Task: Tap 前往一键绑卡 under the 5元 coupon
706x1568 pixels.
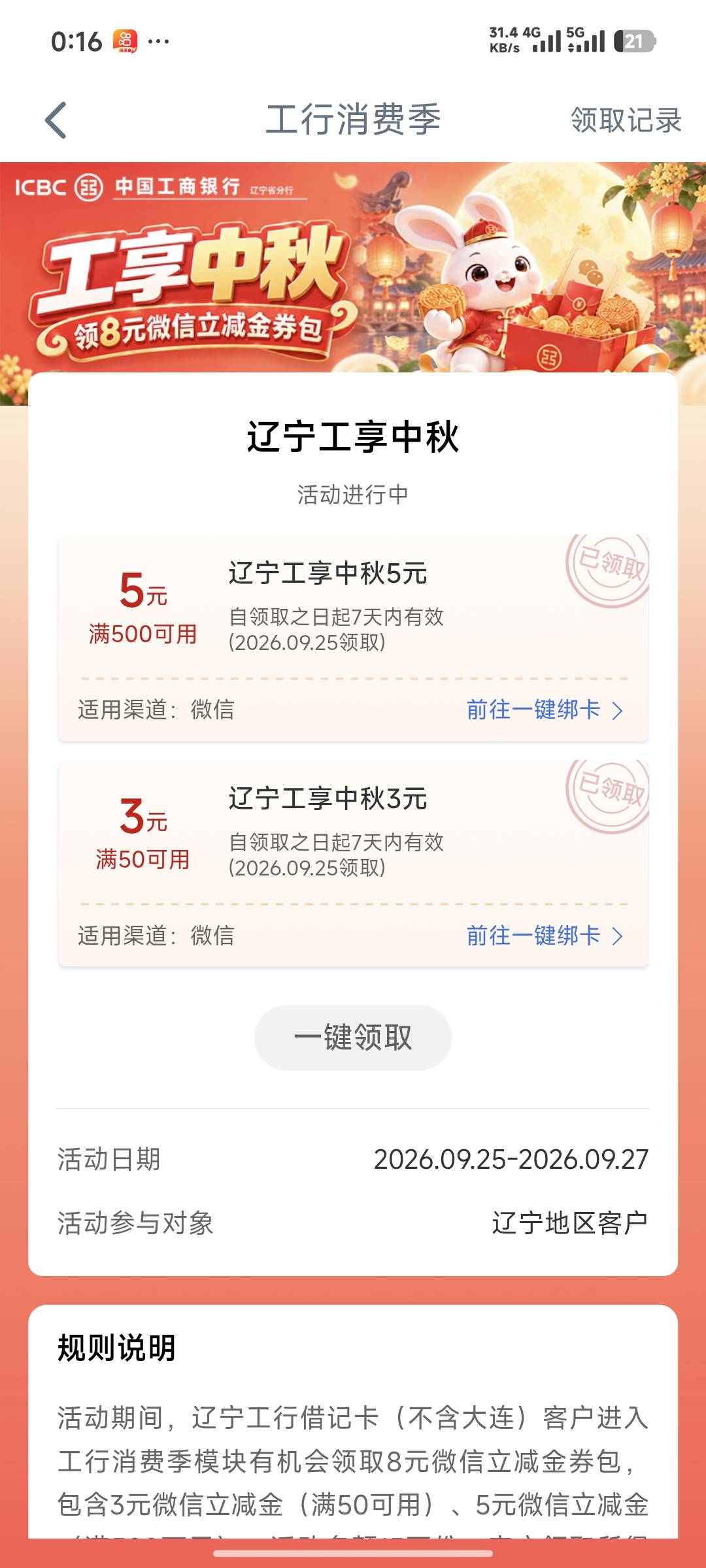Action: pos(545,710)
